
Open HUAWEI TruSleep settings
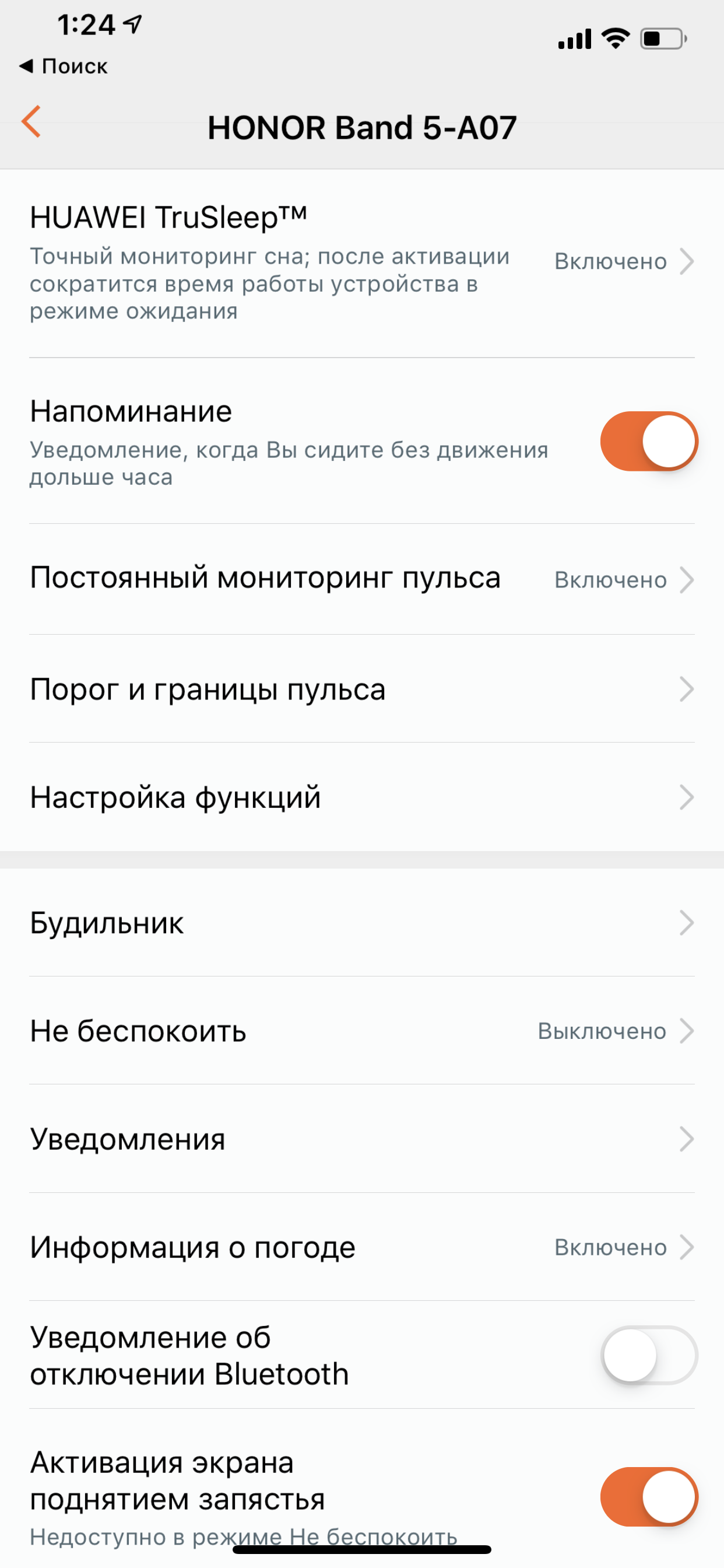click(x=361, y=263)
